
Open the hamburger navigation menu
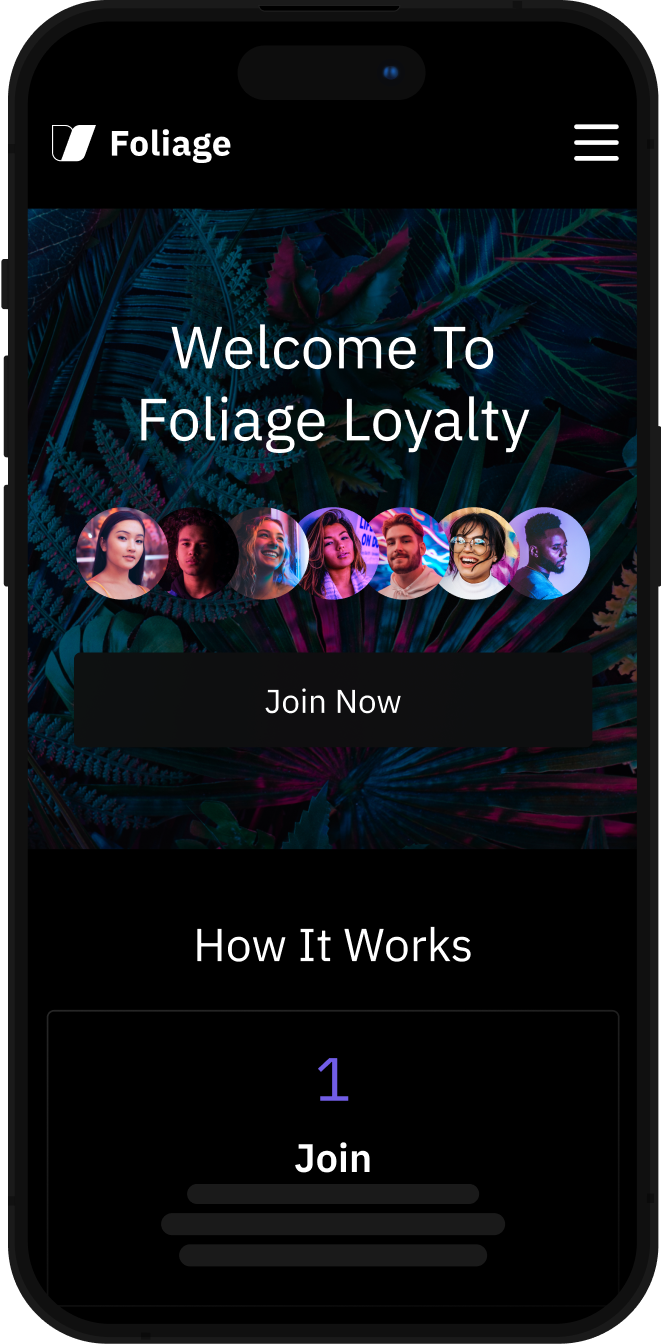(596, 143)
